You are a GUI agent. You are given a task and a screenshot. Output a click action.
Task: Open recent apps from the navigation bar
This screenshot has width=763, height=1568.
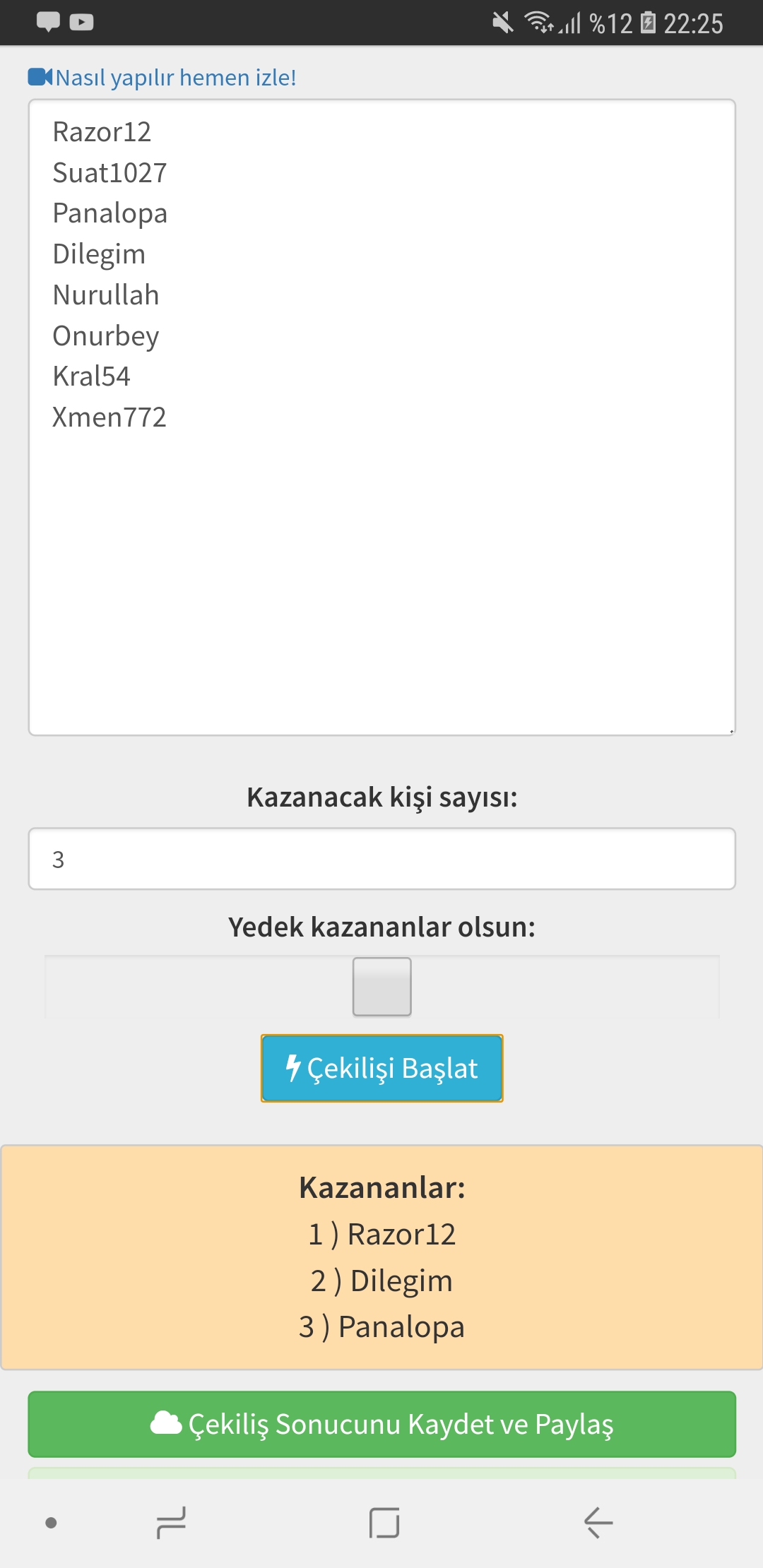[172, 1522]
